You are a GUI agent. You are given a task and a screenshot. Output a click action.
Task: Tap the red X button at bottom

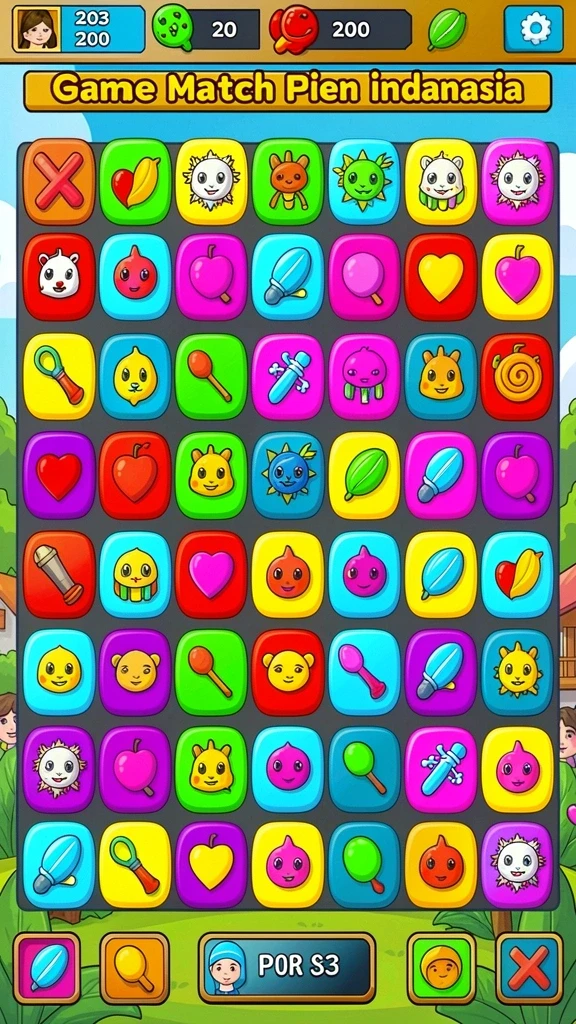pos(529,968)
